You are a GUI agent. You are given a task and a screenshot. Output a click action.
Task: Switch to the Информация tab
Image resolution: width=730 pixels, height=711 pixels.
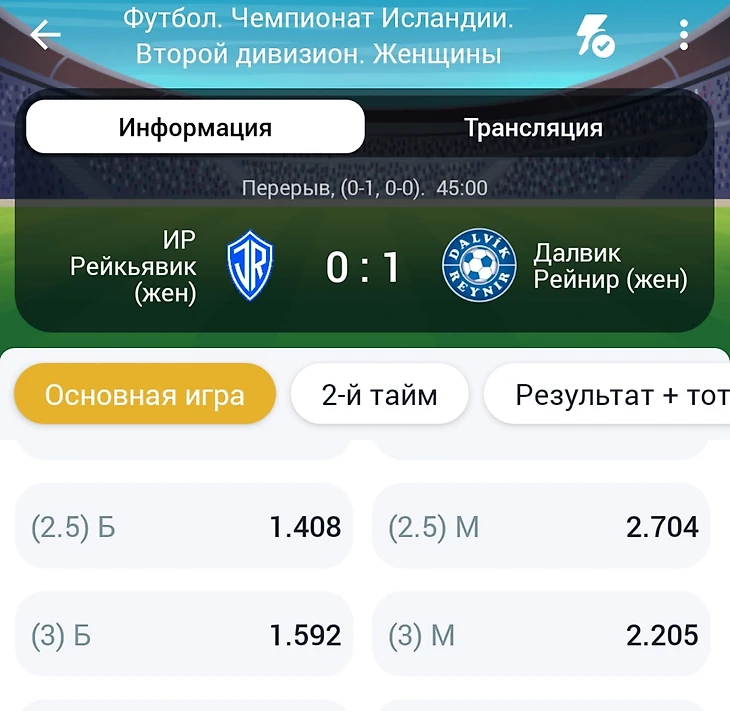tap(195, 127)
